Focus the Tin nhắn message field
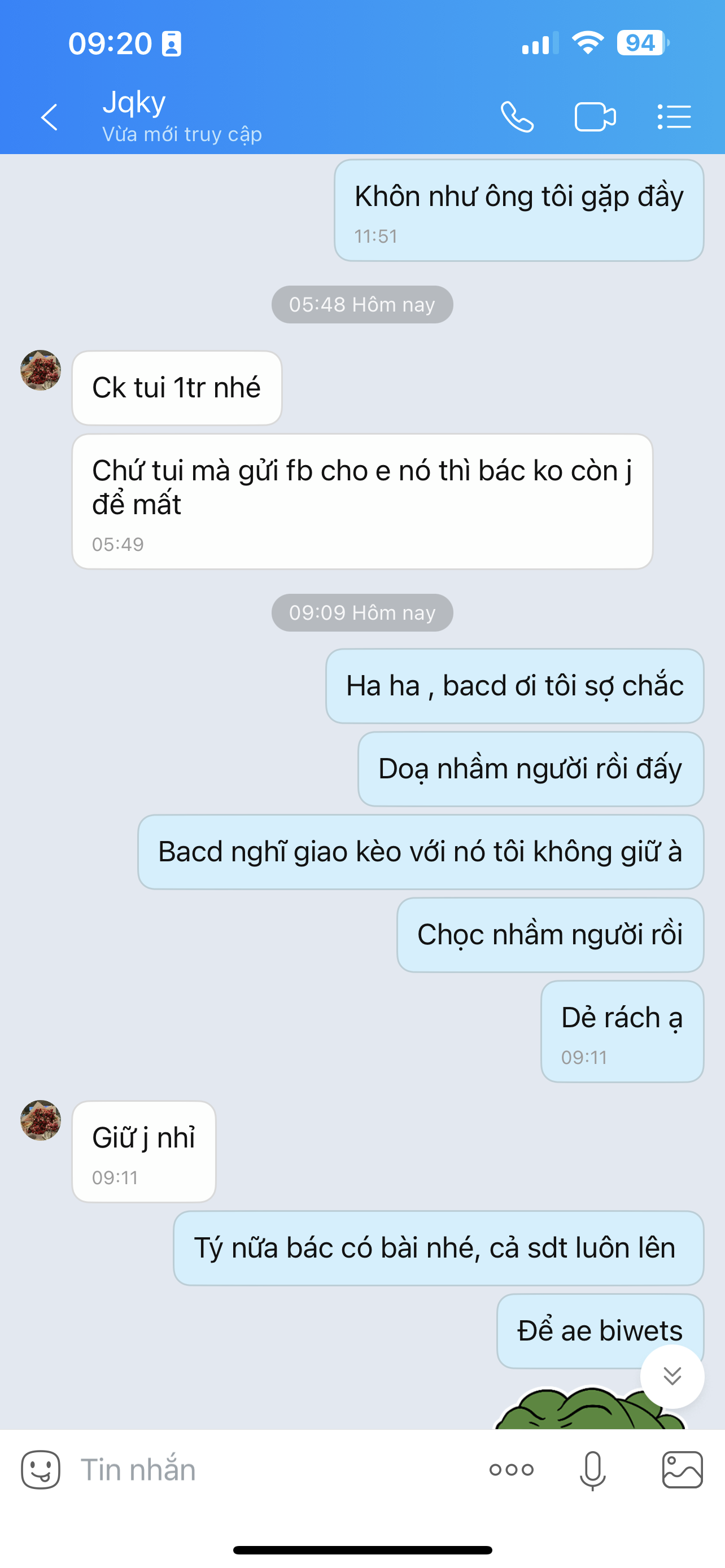The width and height of the screenshot is (725, 1568). coord(268,1470)
